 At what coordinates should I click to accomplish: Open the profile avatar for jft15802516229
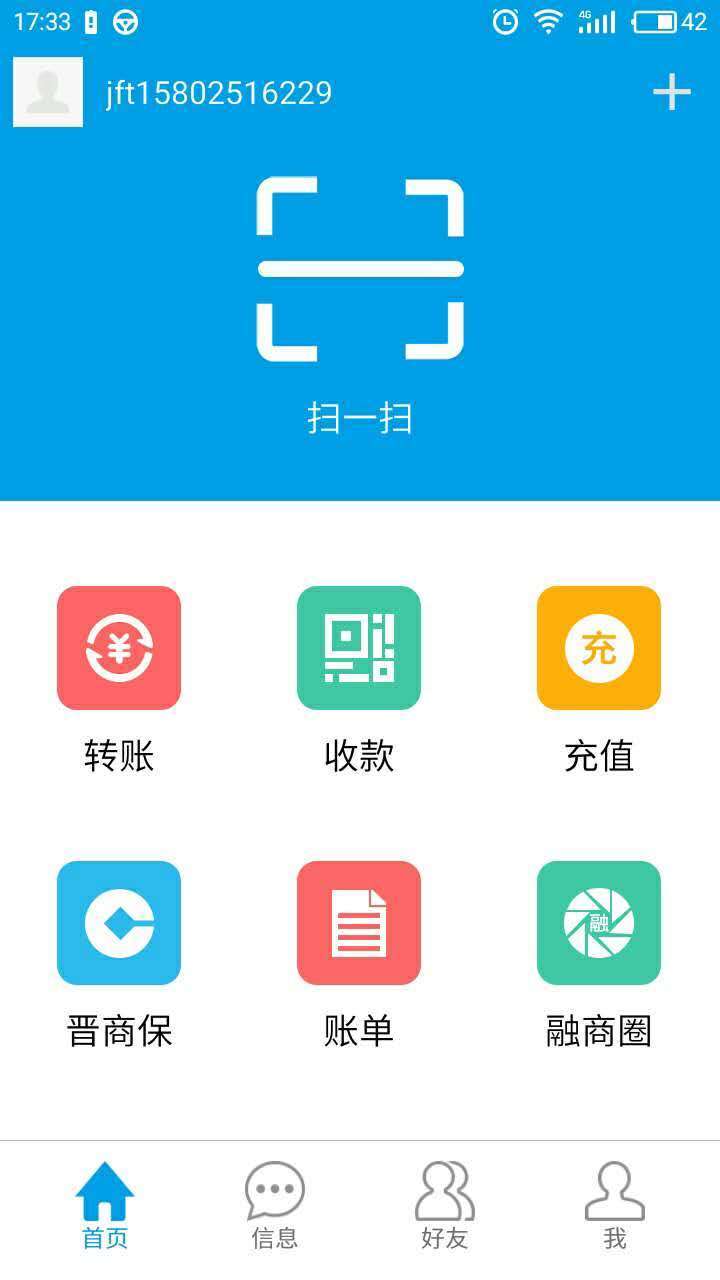click(48, 92)
